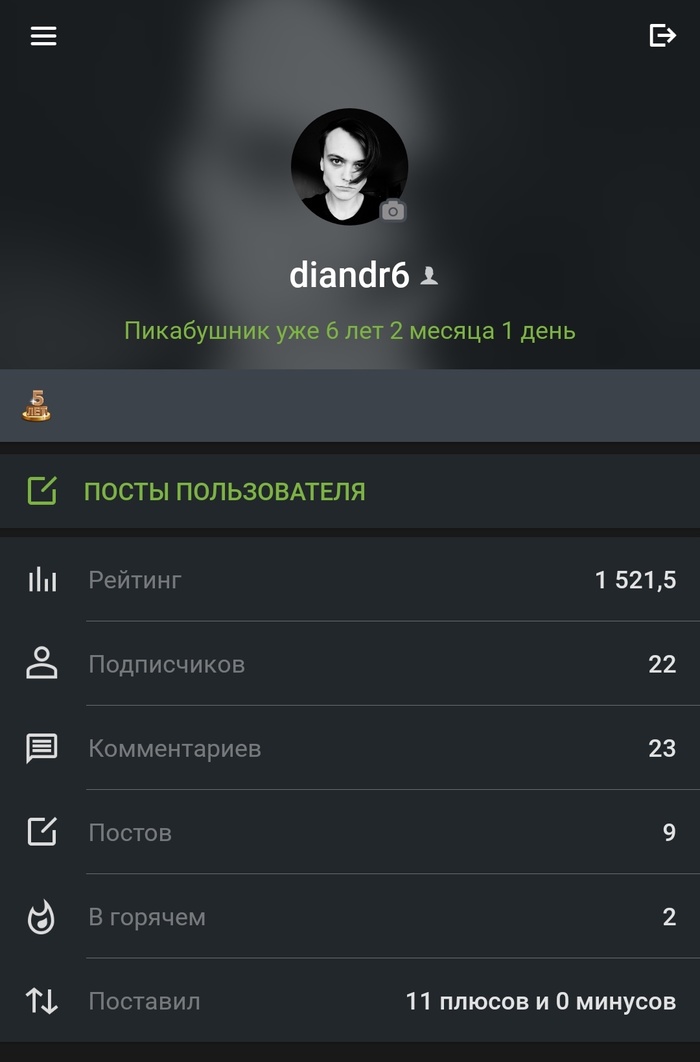Tap the logout icon
The width and height of the screenshot is (700, 1062).
click(x=662, y=36)
